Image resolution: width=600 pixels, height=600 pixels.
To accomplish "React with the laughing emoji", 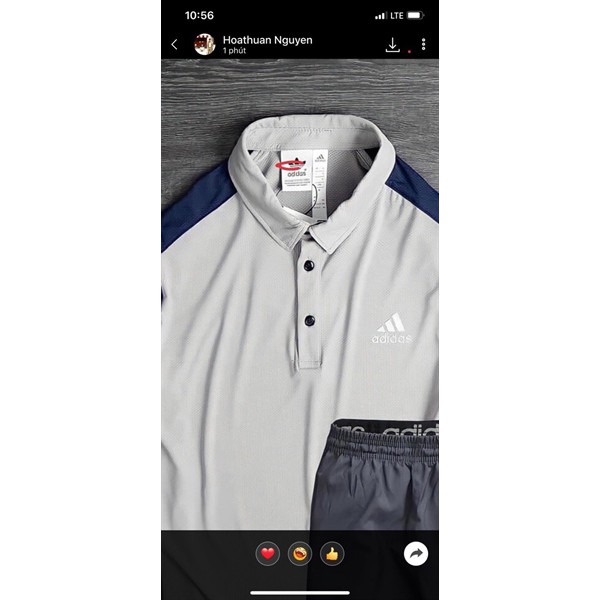I will [x=299, y=553].
